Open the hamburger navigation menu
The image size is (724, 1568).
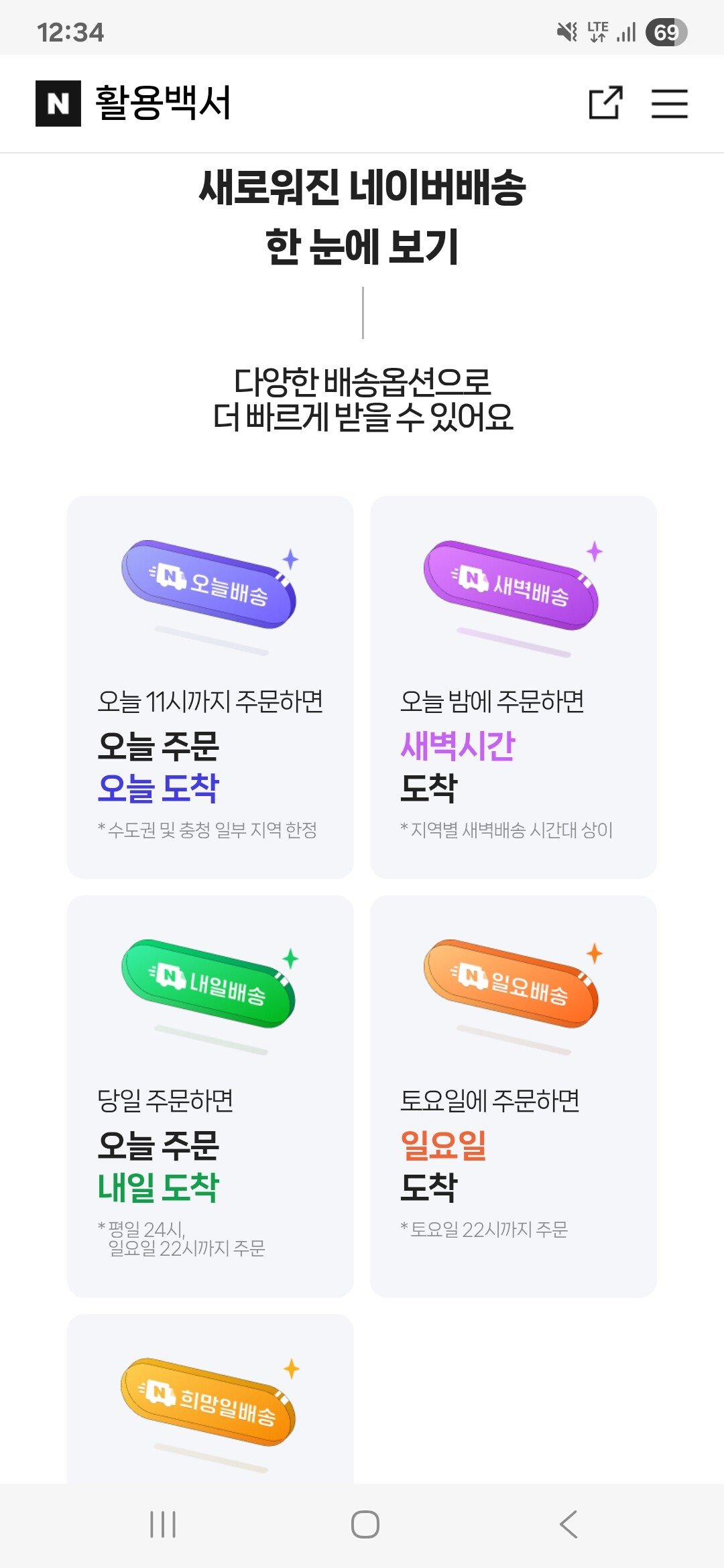click(x=670, y=103)
